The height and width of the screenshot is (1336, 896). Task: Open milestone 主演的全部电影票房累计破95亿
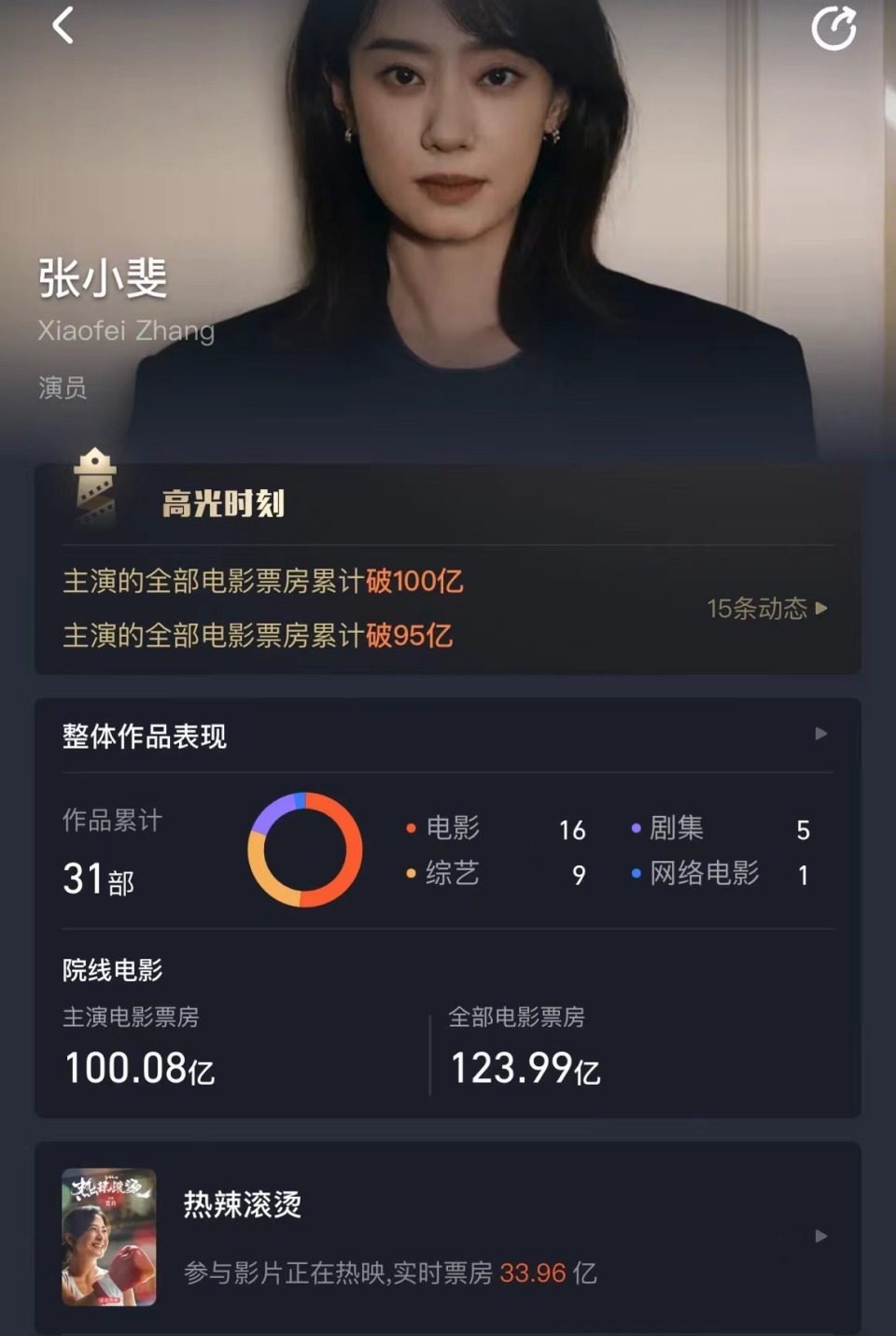click(x=258, y=636)
